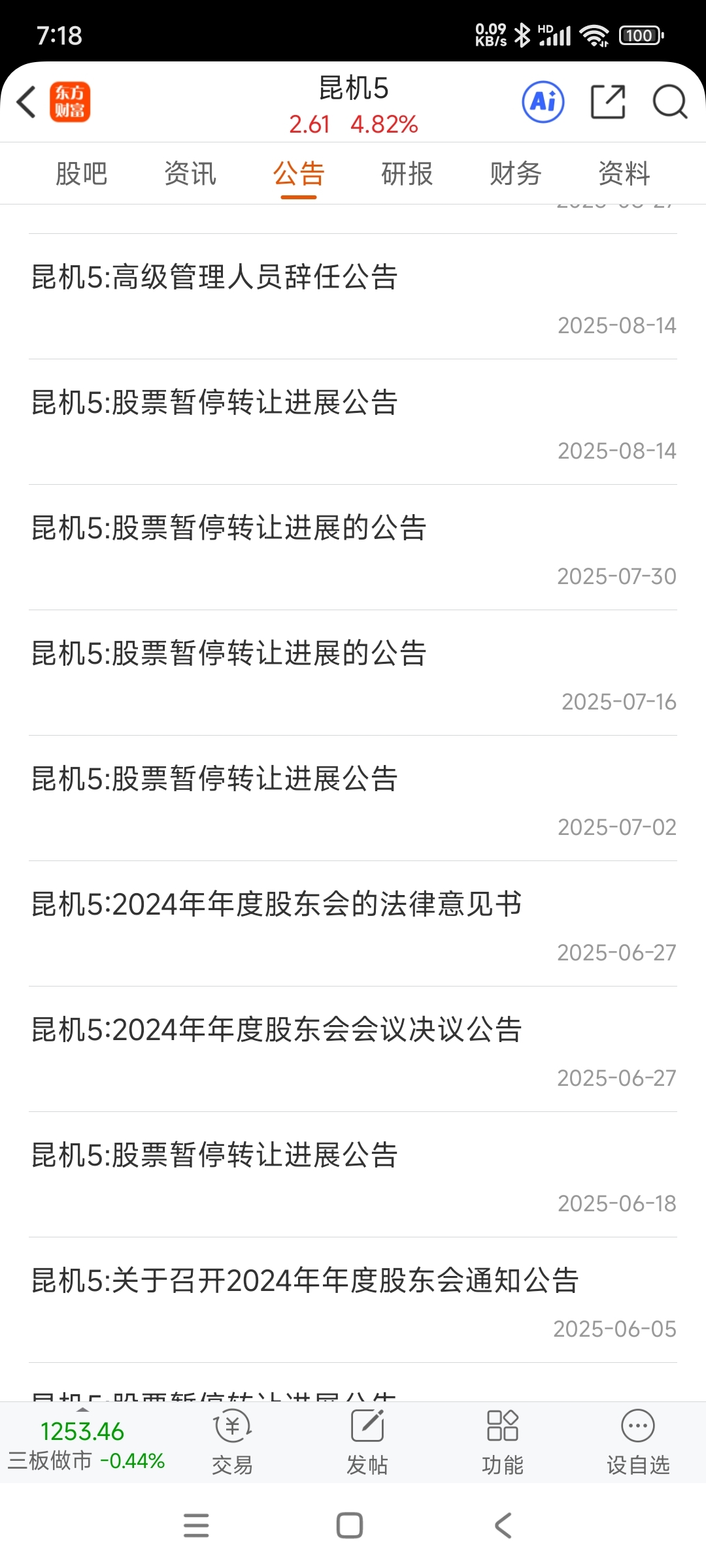Switch to the 股吧 tab
Viewport: 706px width, 1568px height.
point(82,174)
